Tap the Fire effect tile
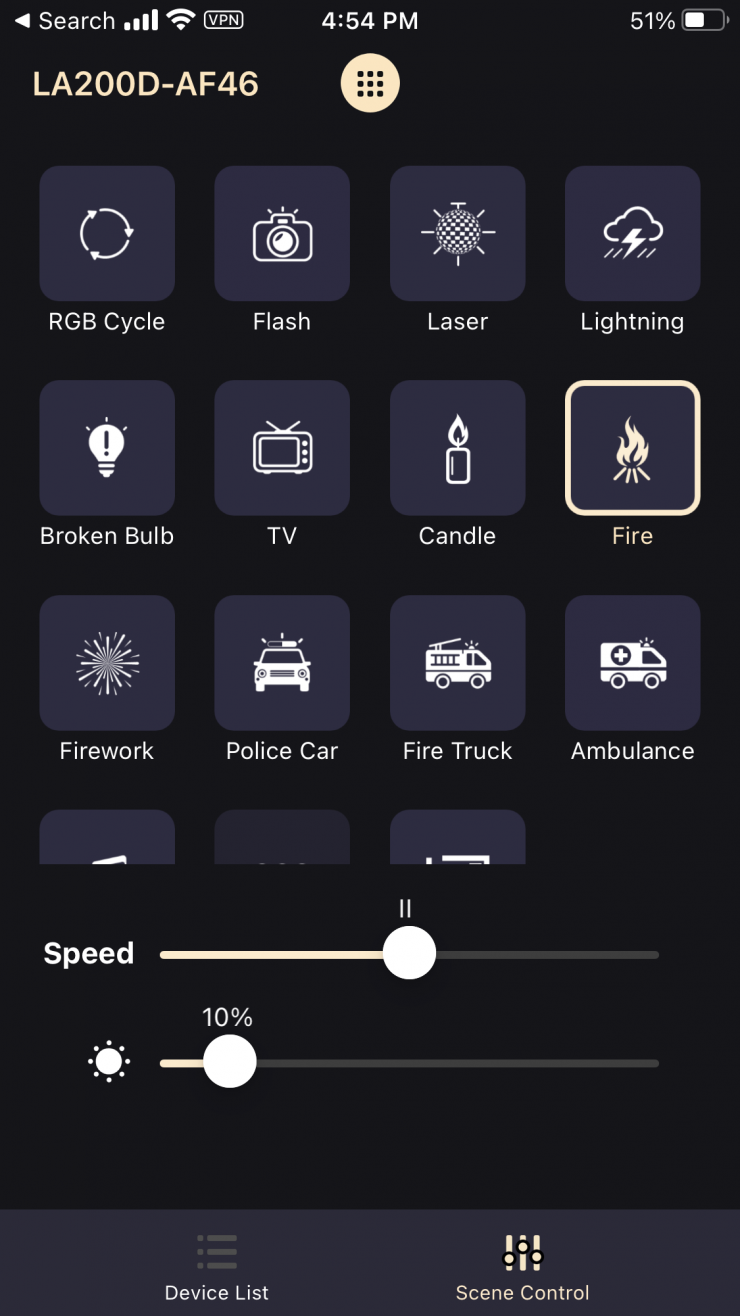The height and width of the screenshot is (1316, 740). point(632,448)
